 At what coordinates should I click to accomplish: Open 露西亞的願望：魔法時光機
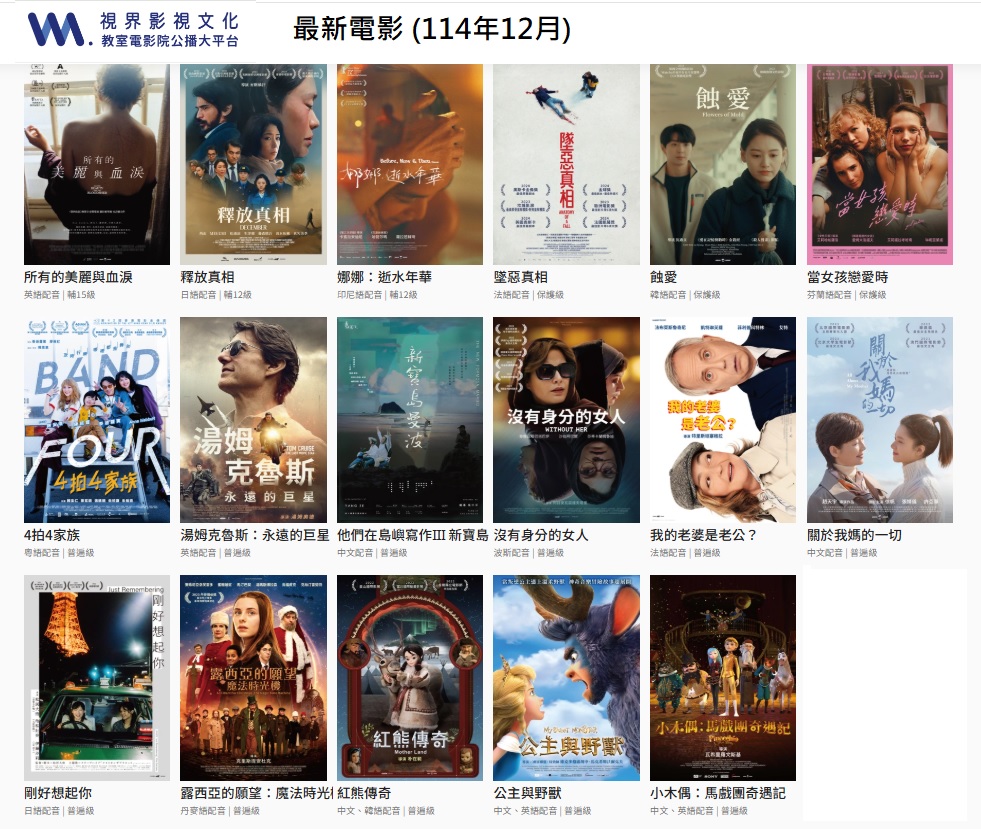pyautogui.click(x=253, y=678)
